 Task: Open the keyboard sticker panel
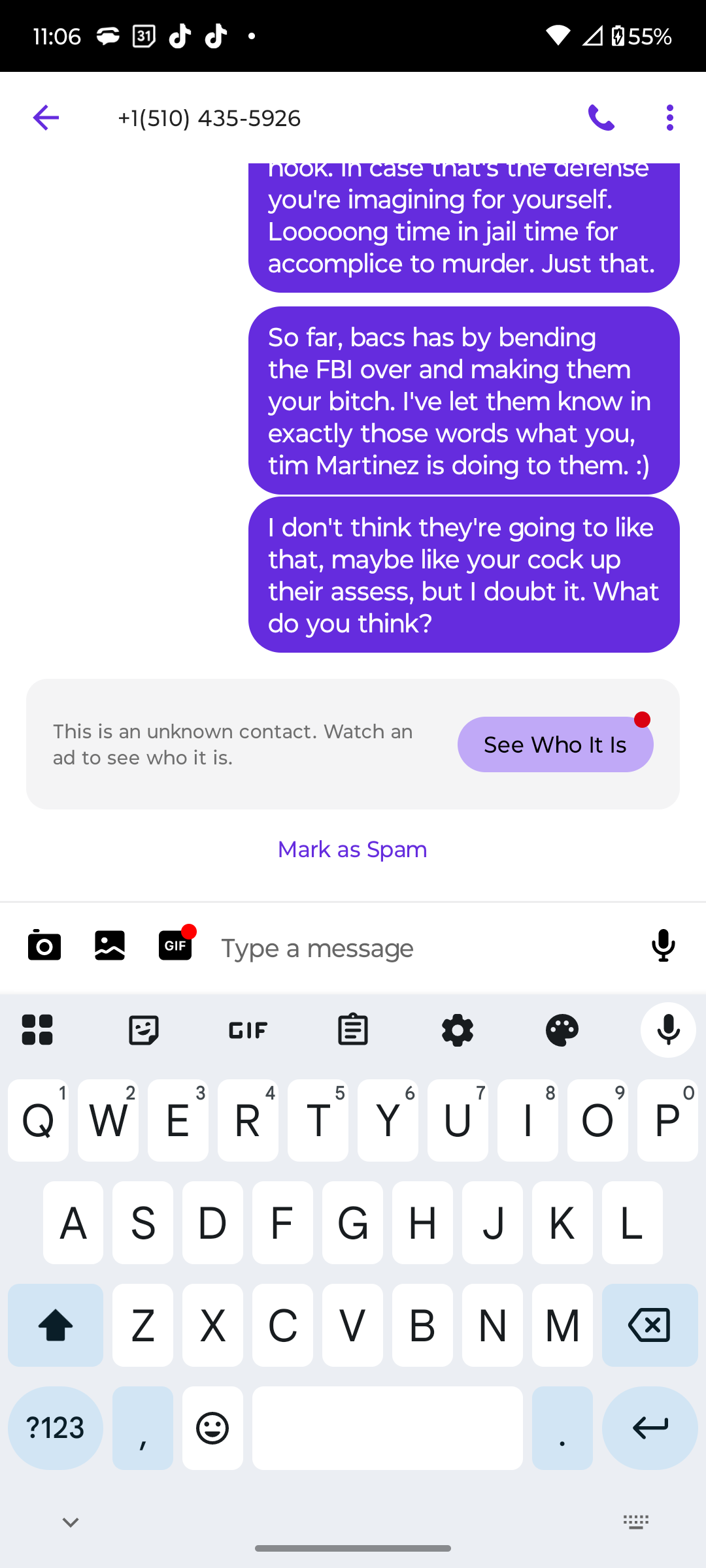point(144,1030)
